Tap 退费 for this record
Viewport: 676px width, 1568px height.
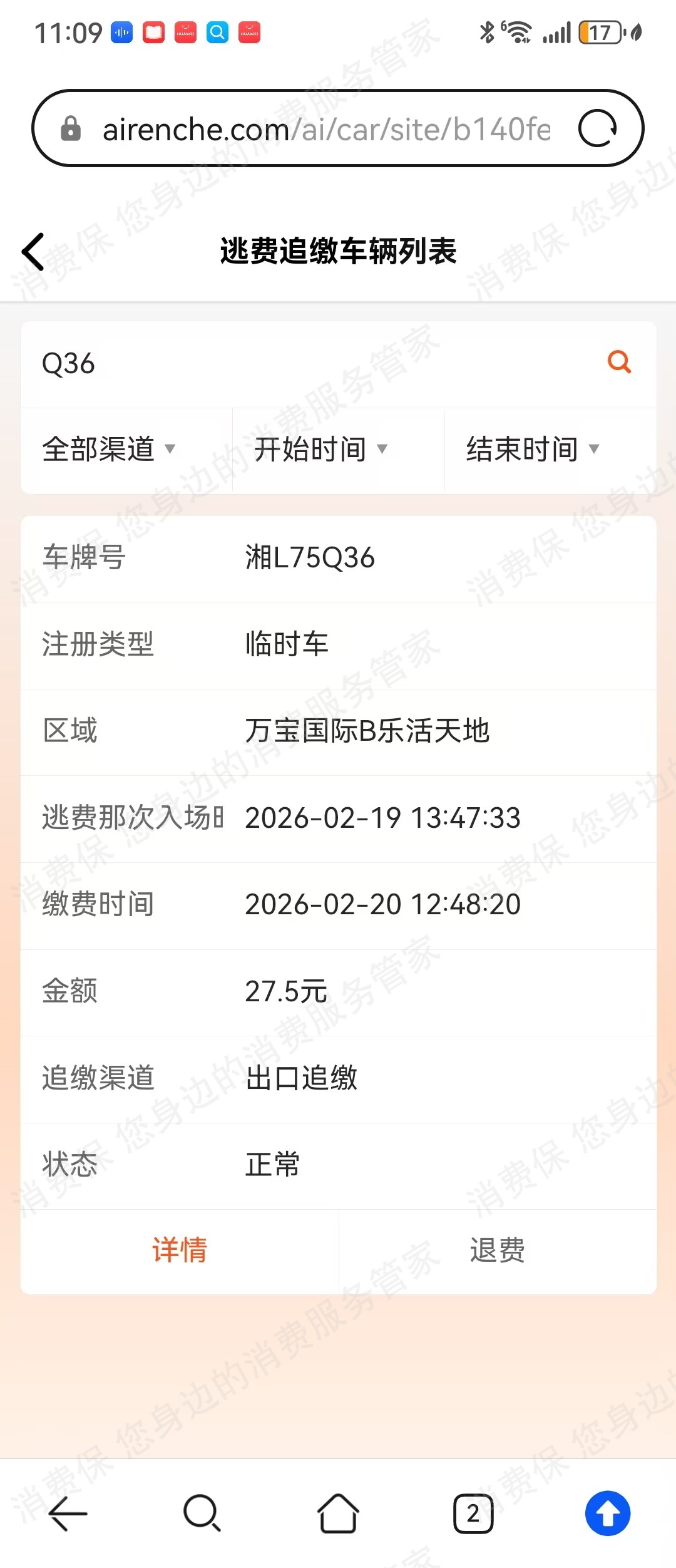[498, 1250]
